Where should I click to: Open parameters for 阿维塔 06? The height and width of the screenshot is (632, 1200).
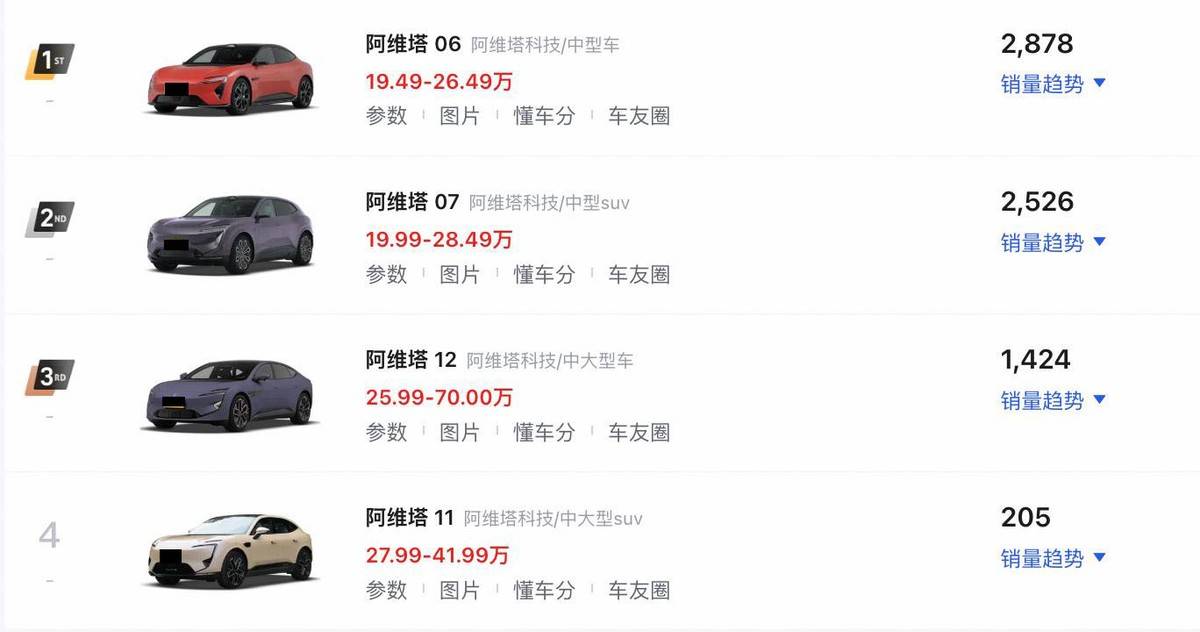point(387,116)
